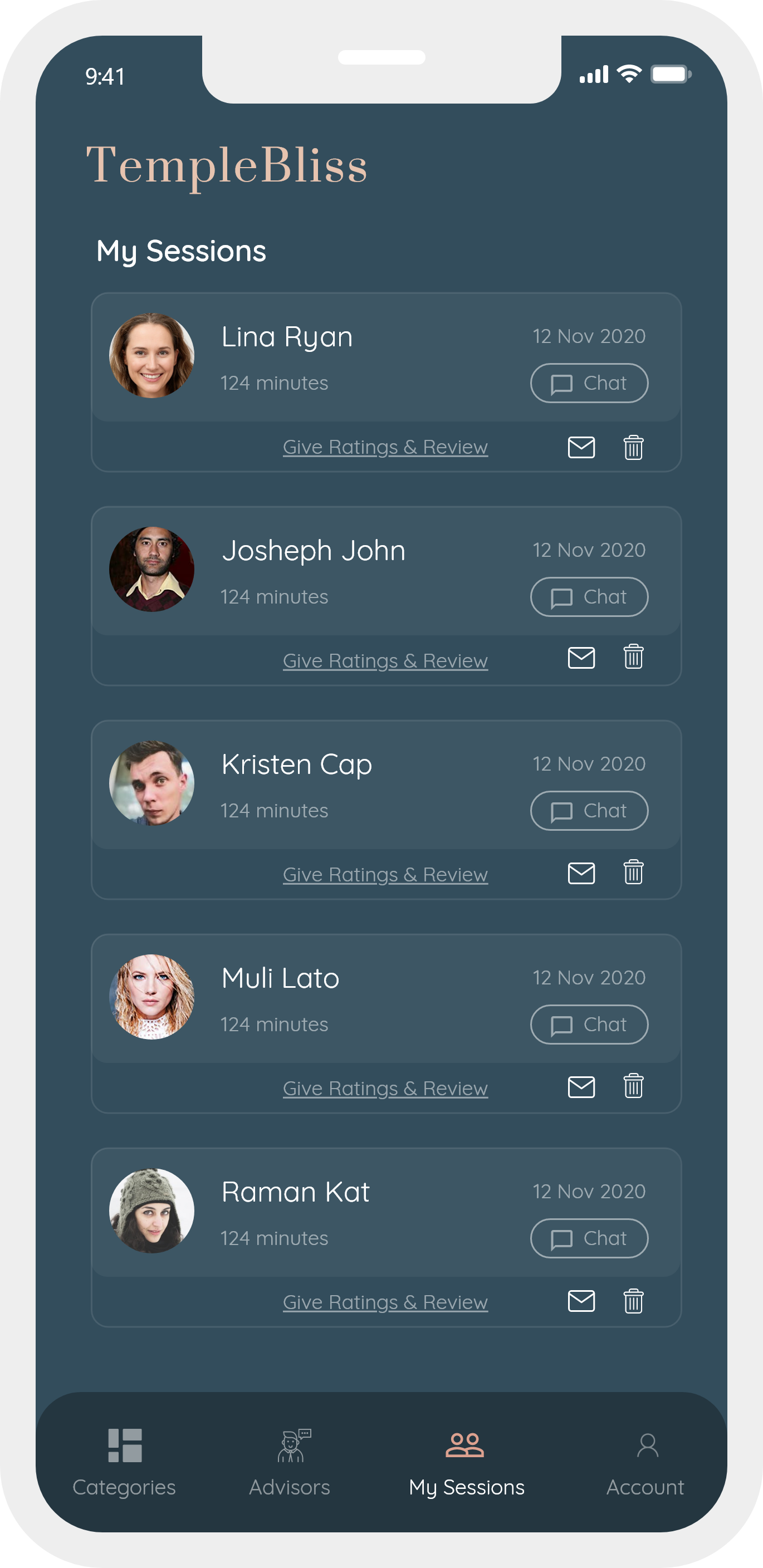Open Muli Lato's chat

pos(588,1024)
